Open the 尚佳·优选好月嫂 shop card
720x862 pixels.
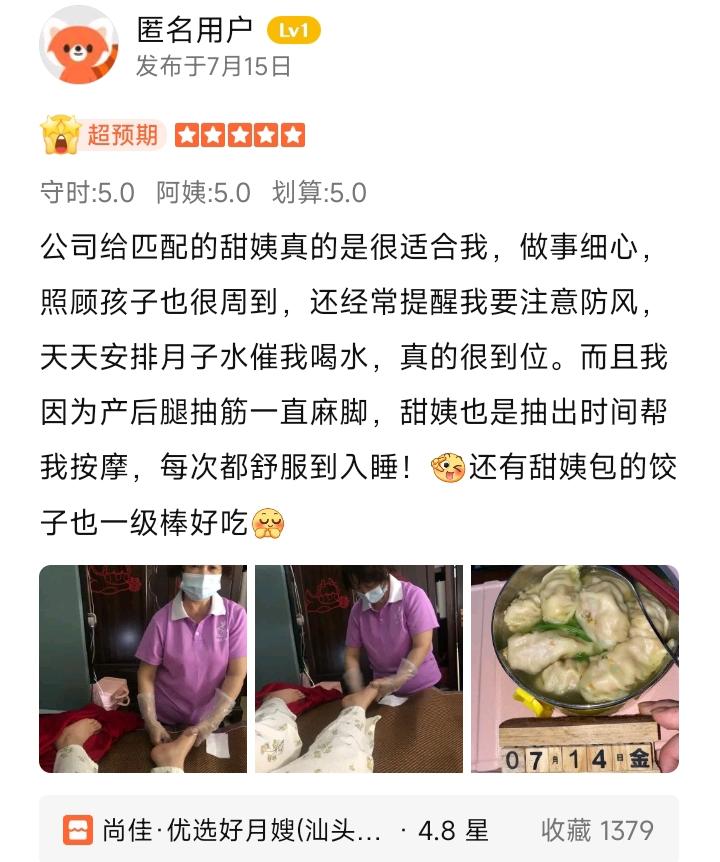[360, 829]
